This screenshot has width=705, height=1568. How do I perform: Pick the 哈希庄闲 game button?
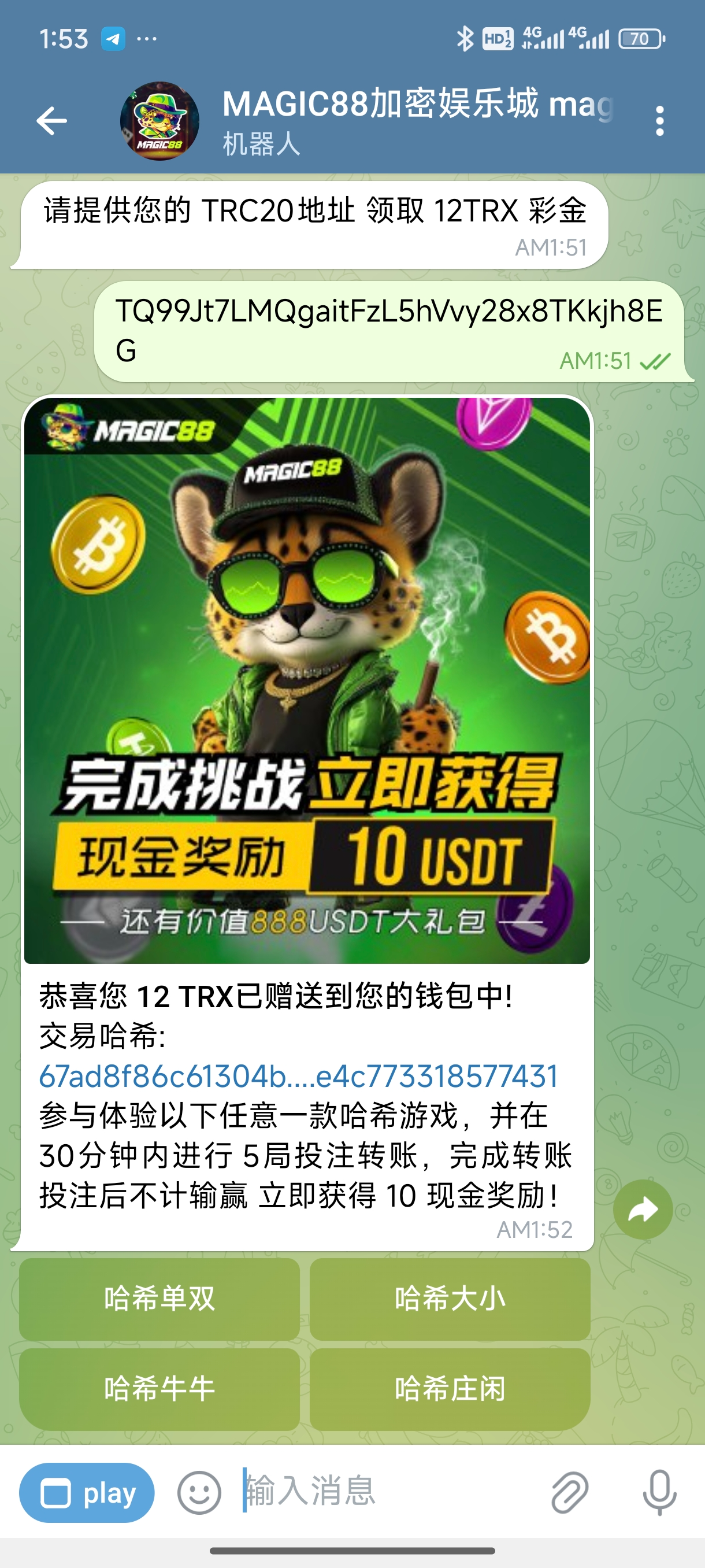click(450, 1388)
